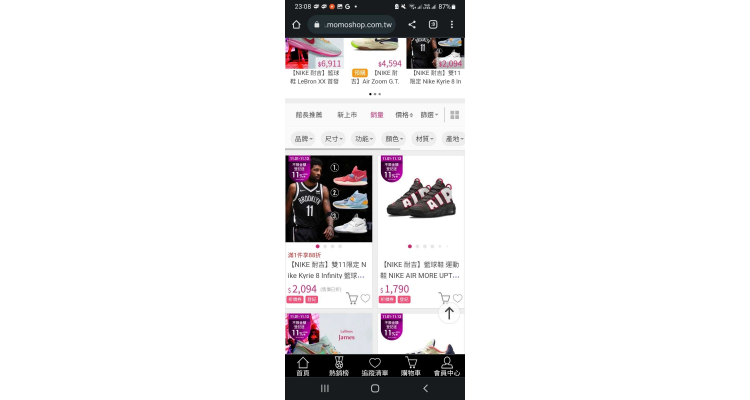Switch to the 購物車 tab

pyautogui.click(x=410, y=365)
